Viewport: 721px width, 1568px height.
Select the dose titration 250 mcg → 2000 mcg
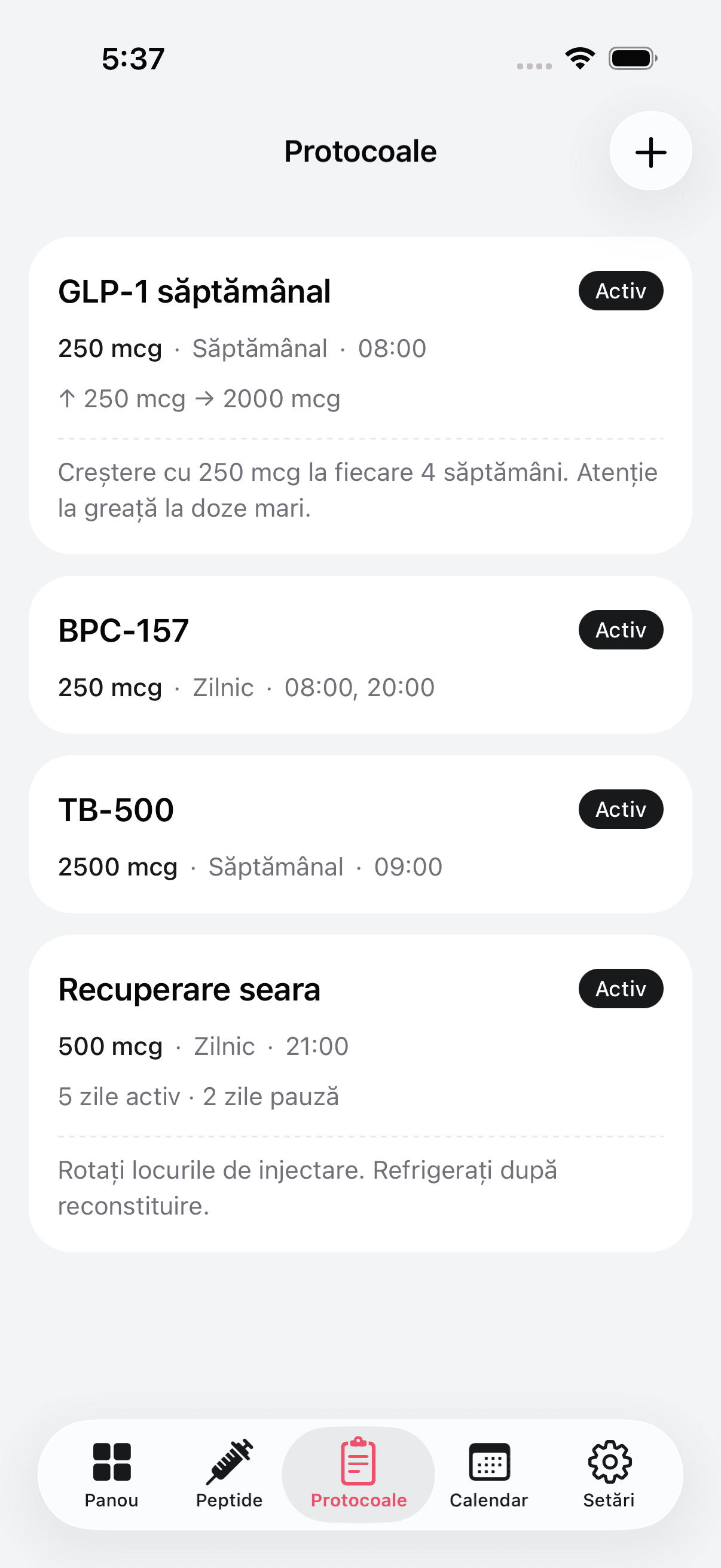coord(200,399)
